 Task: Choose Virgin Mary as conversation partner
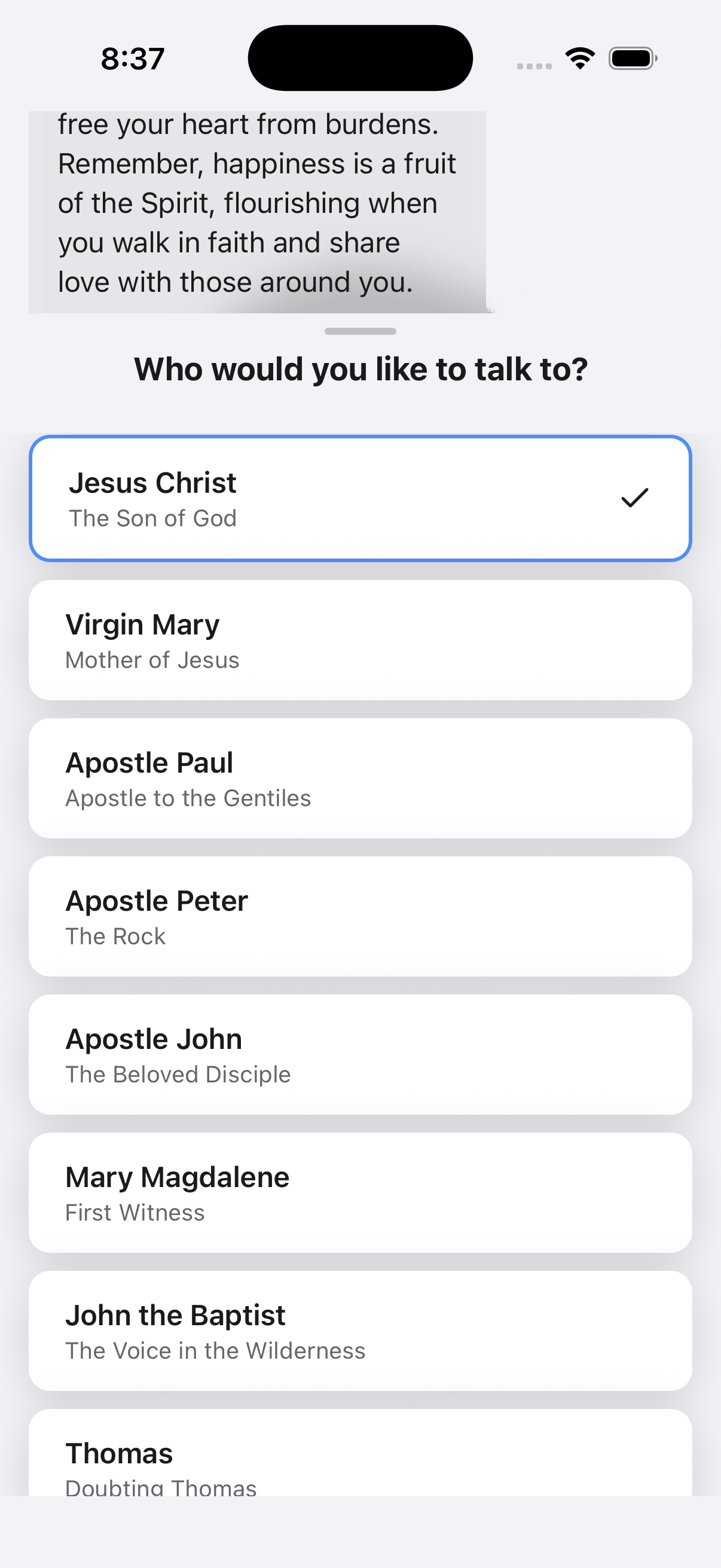360,639
